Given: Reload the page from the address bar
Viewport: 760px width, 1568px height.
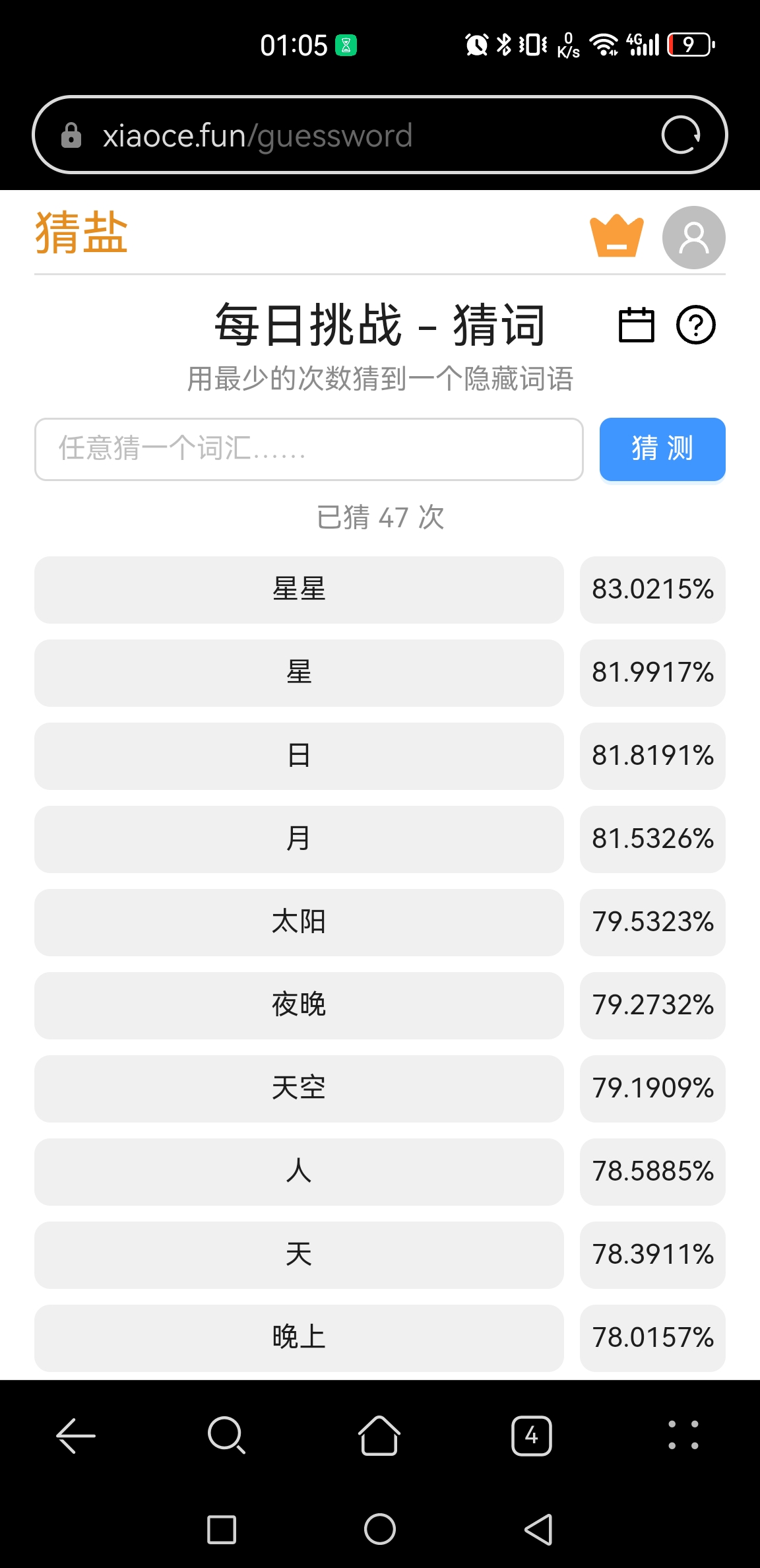Looking at the screenshot, I should [681, 135].
